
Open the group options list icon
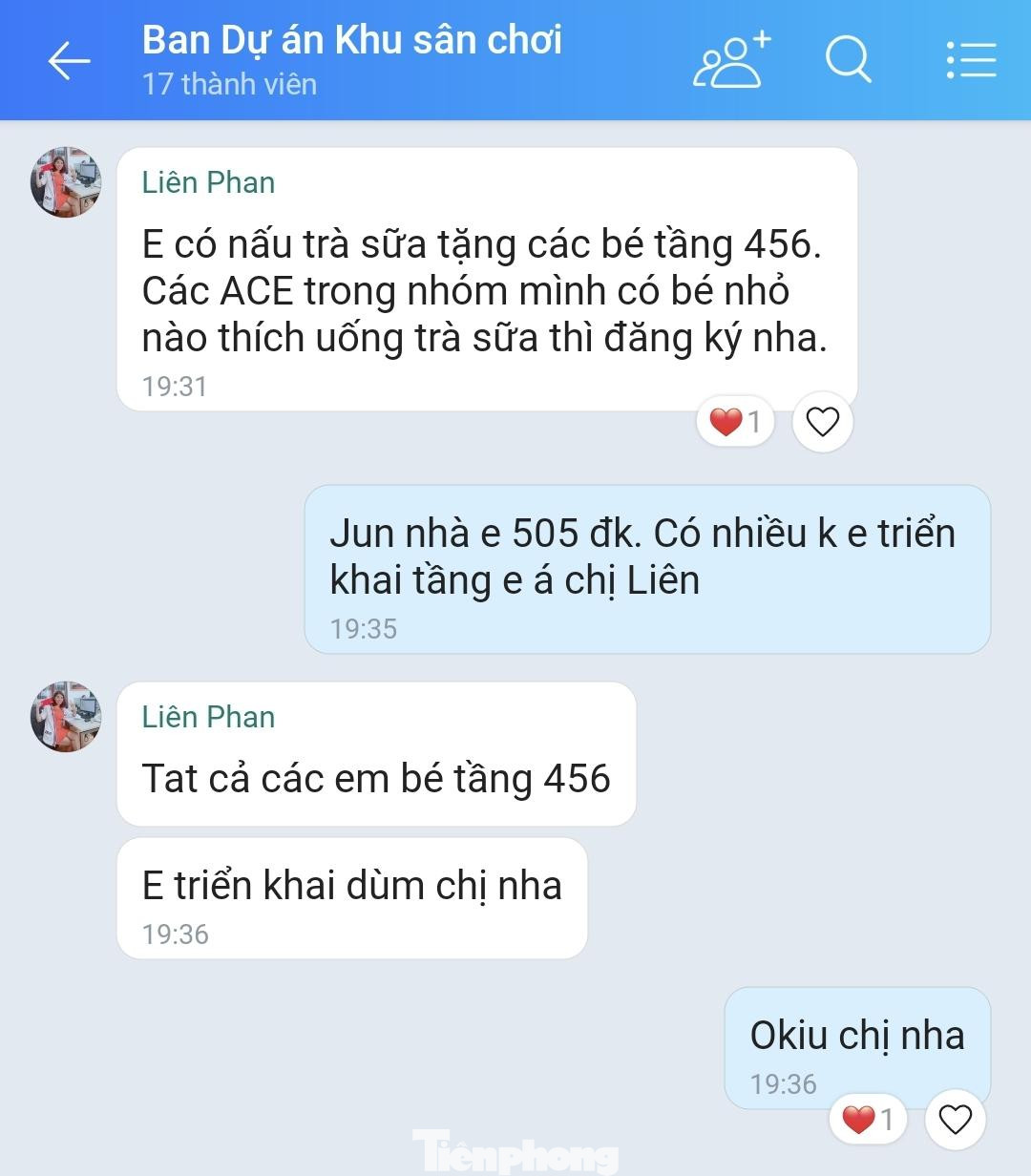point(971,60)
